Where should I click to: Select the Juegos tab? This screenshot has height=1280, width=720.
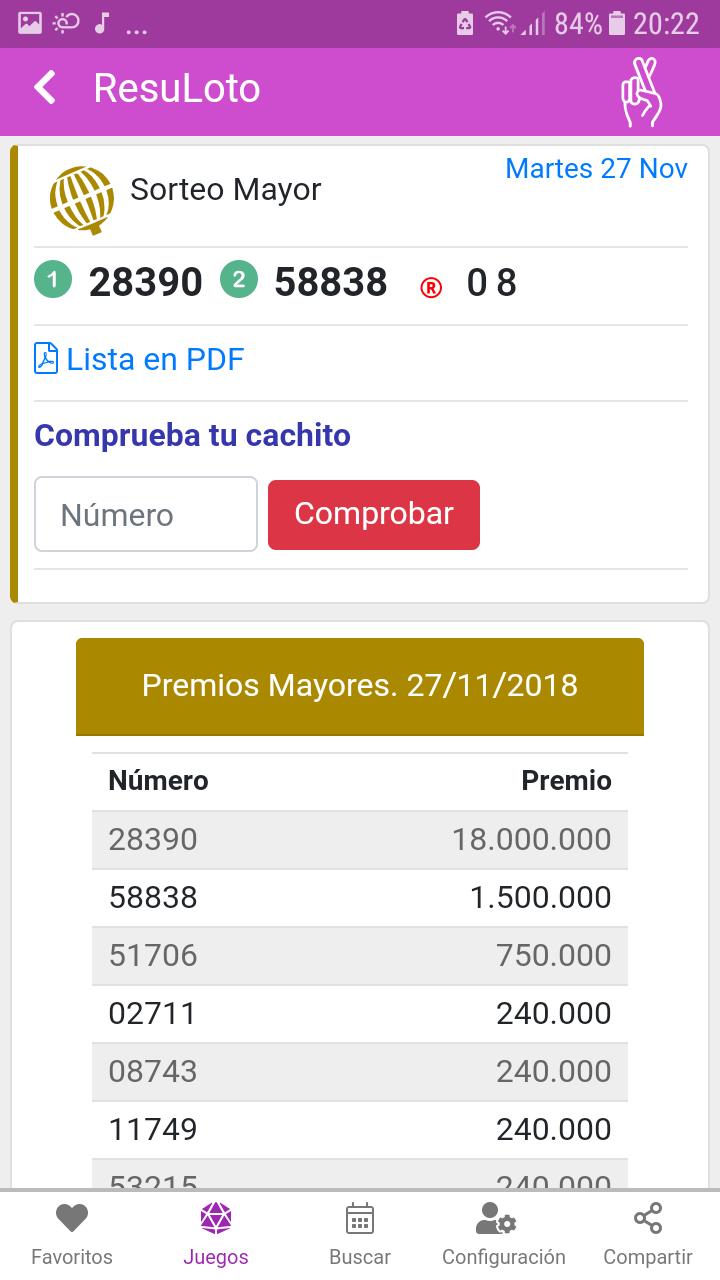[x=216, y=1236]
